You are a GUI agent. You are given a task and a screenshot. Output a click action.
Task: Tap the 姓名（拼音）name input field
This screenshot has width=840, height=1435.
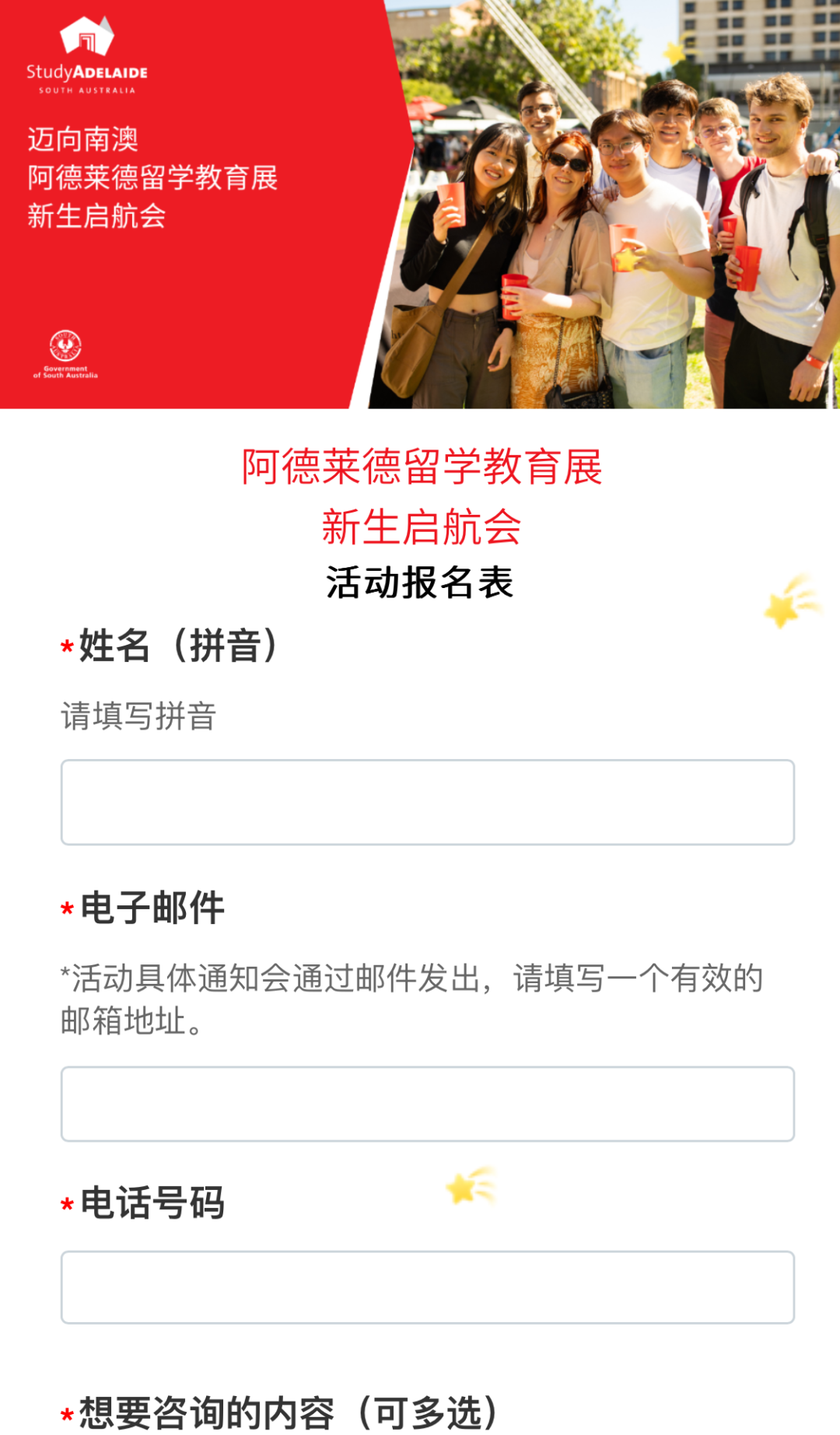427,802
